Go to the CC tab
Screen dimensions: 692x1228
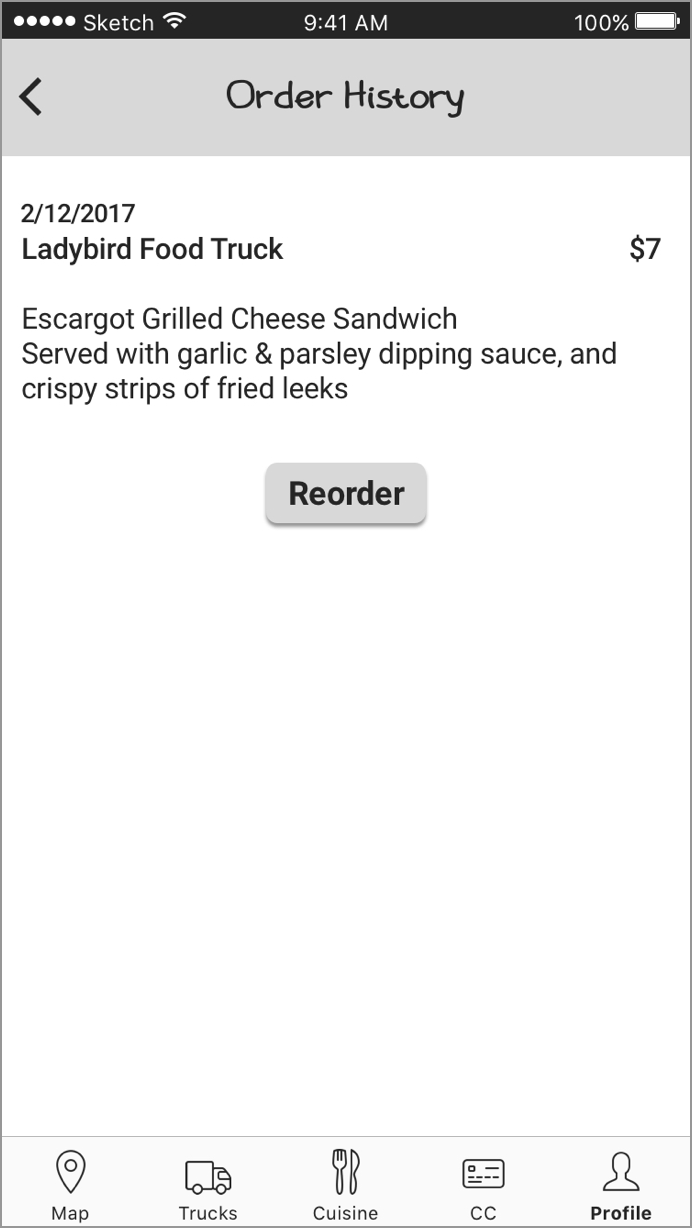tap(483, 1185)
